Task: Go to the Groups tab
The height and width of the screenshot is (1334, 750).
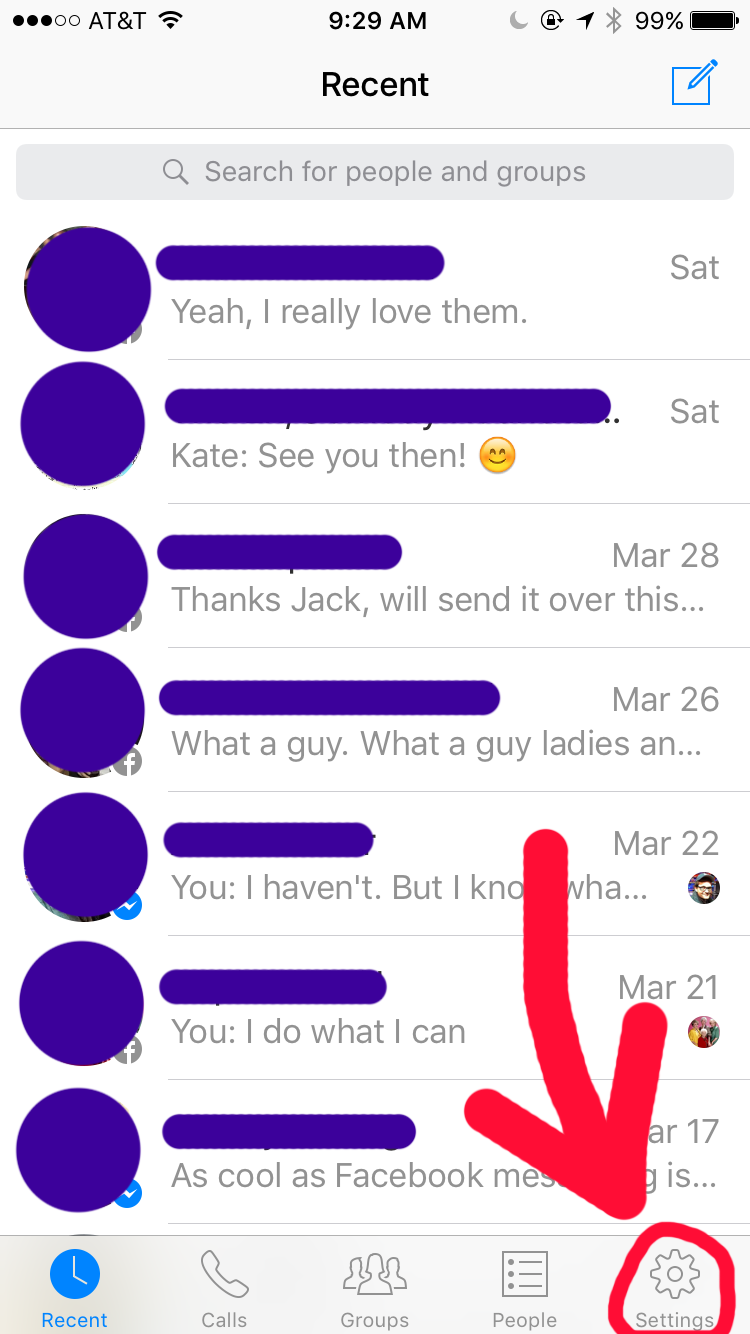Action: pos(375,1287)
